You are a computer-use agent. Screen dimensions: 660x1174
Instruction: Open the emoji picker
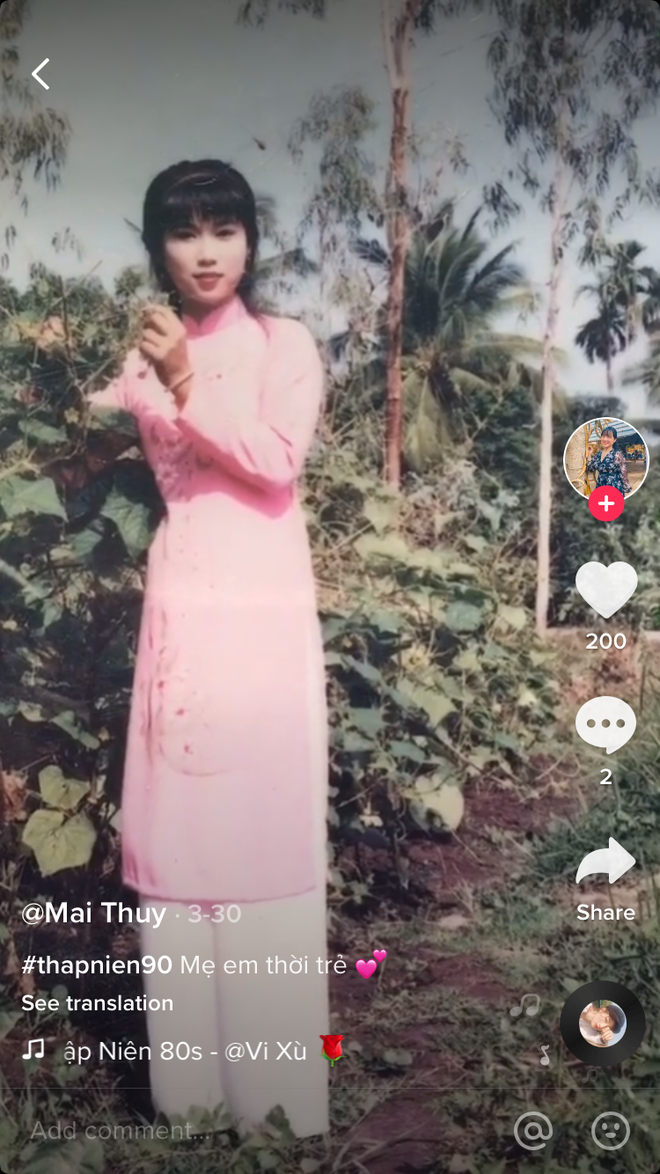click(x=611, y=1131)
